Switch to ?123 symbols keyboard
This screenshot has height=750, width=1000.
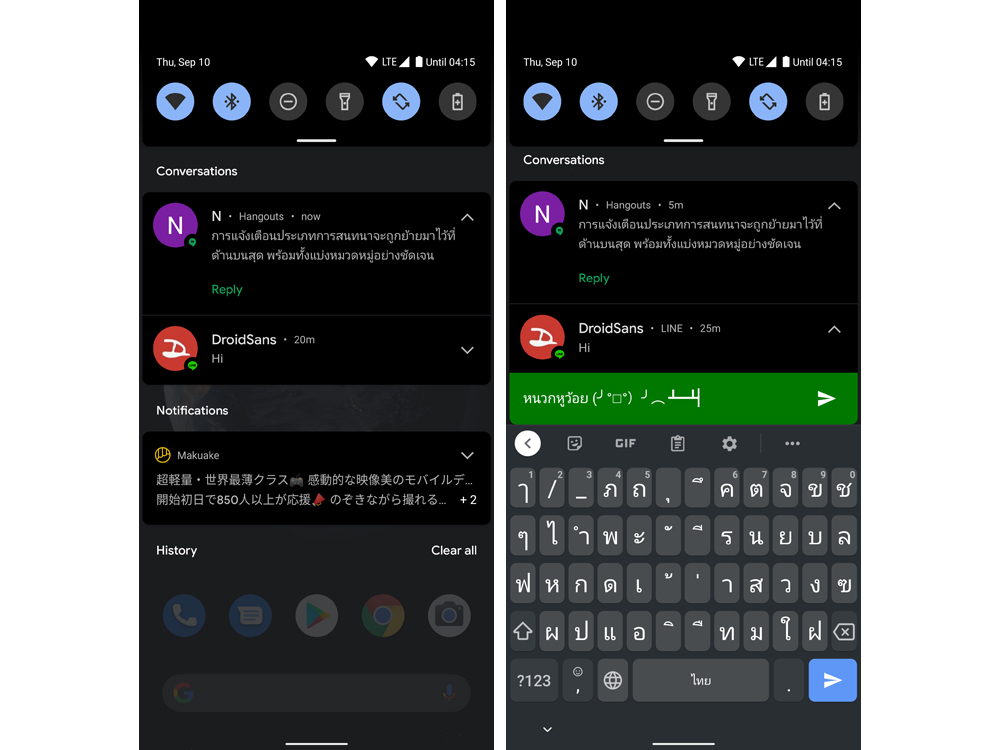tap(533, 680)
